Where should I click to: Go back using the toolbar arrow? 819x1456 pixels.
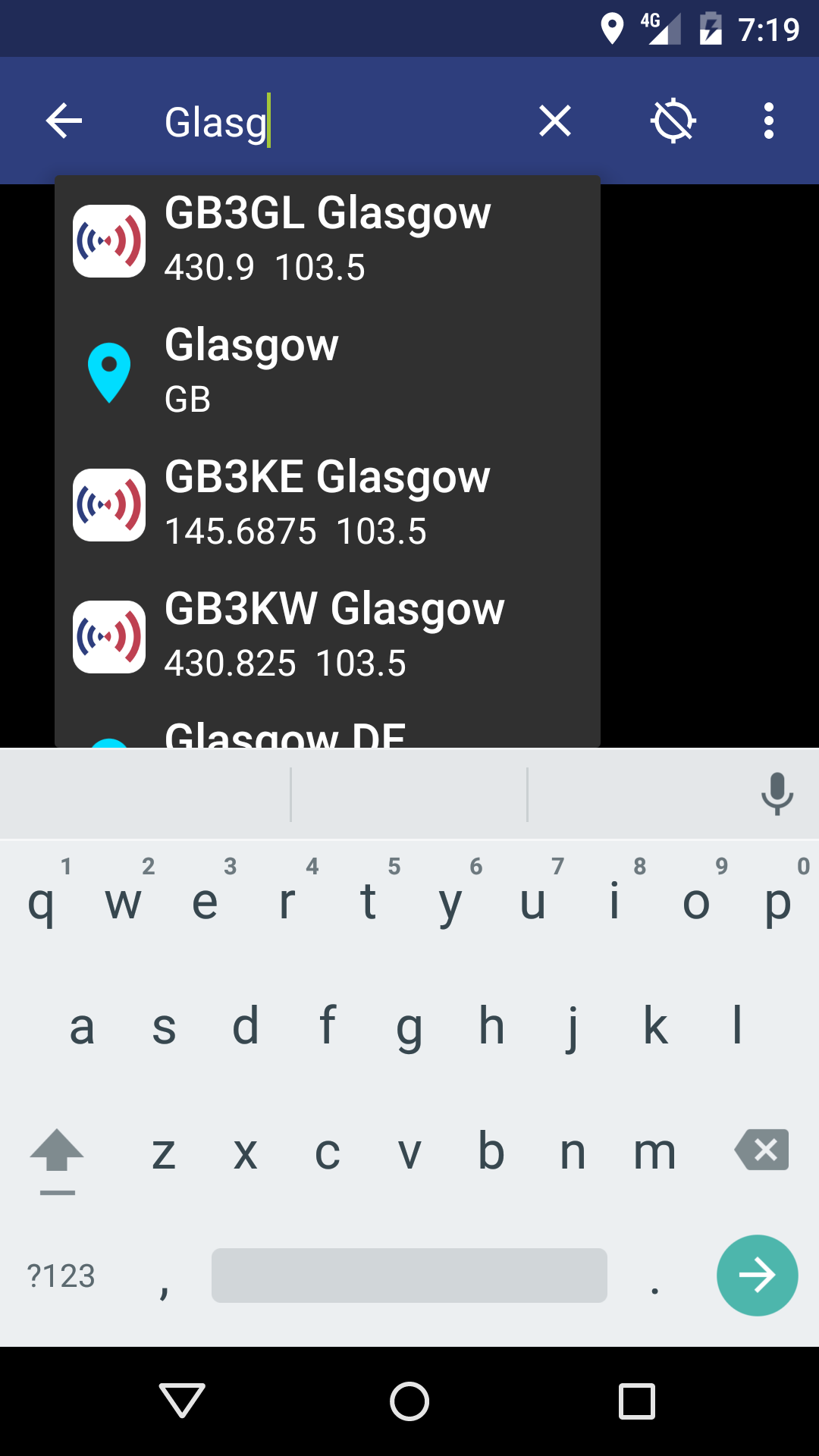coord(64,121)
